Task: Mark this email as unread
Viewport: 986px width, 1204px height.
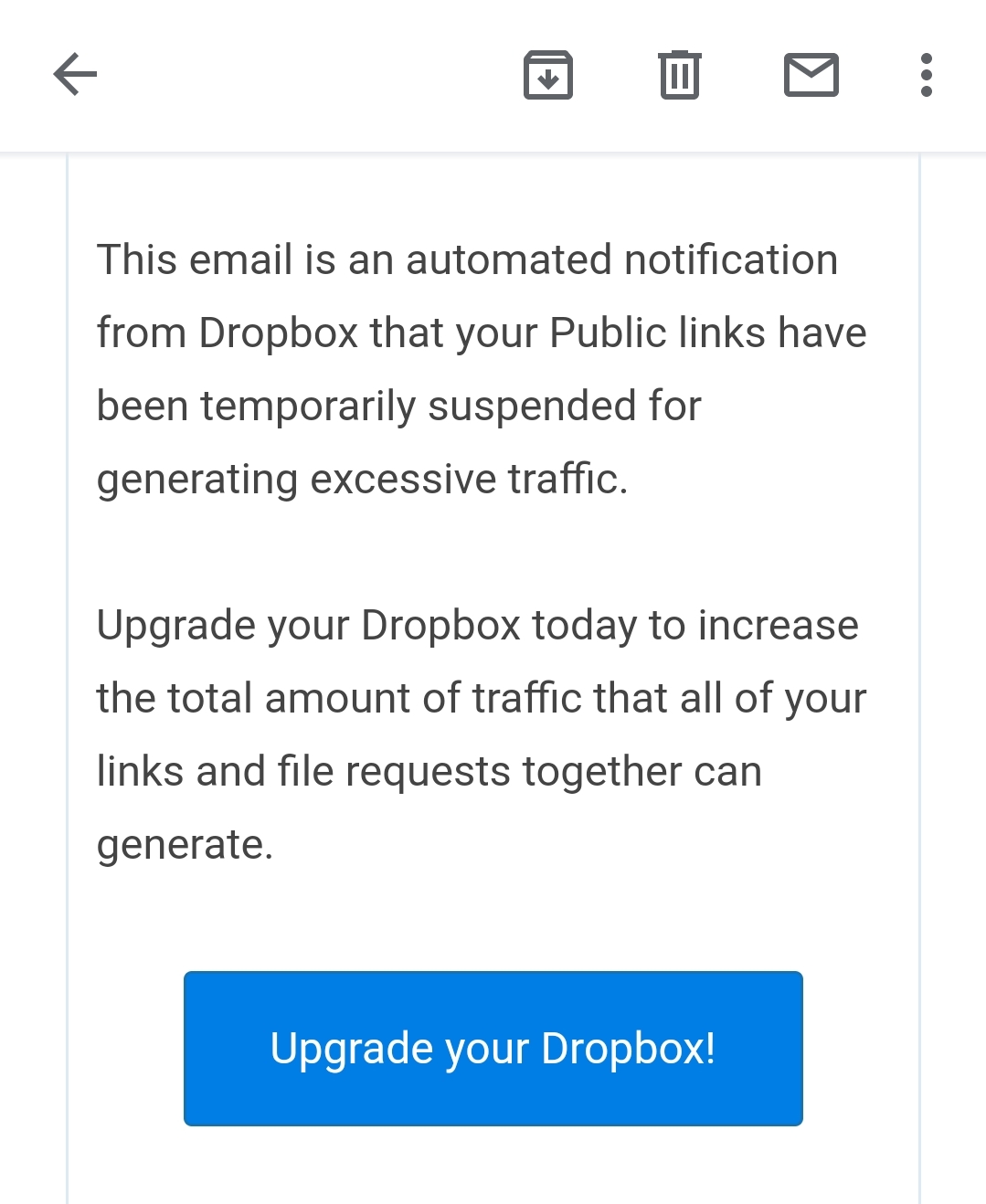Action: [811, 75]
